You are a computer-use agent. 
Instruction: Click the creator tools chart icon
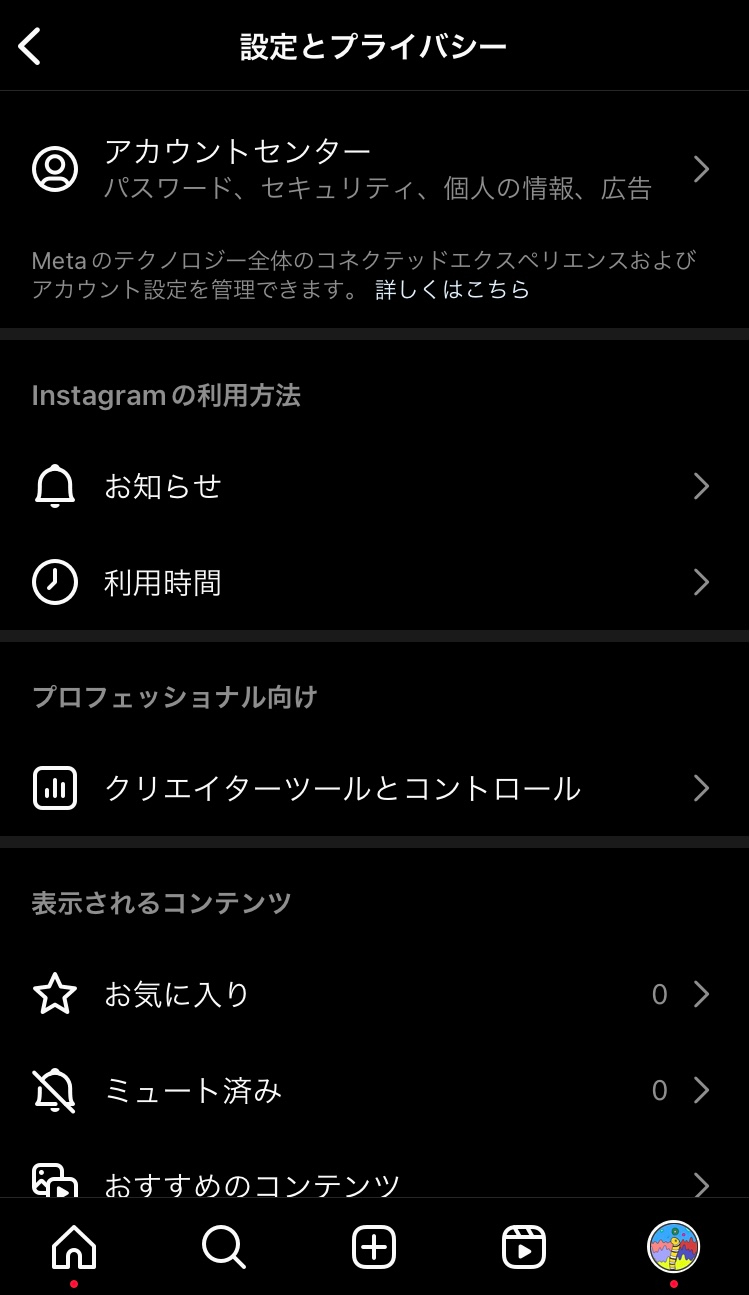(55, 788)
